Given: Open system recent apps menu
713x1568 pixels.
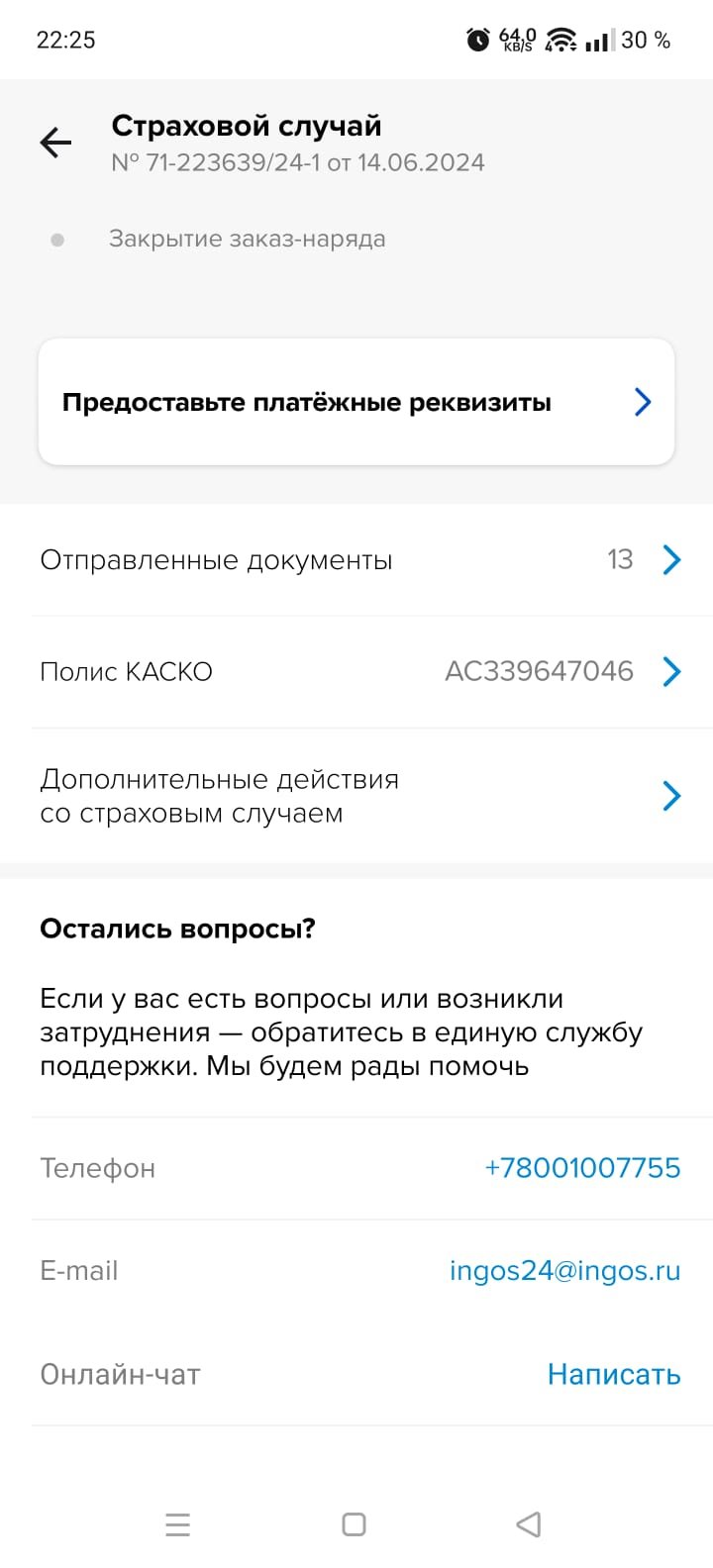Looking at the screenshot, I should click(178, 1523).
